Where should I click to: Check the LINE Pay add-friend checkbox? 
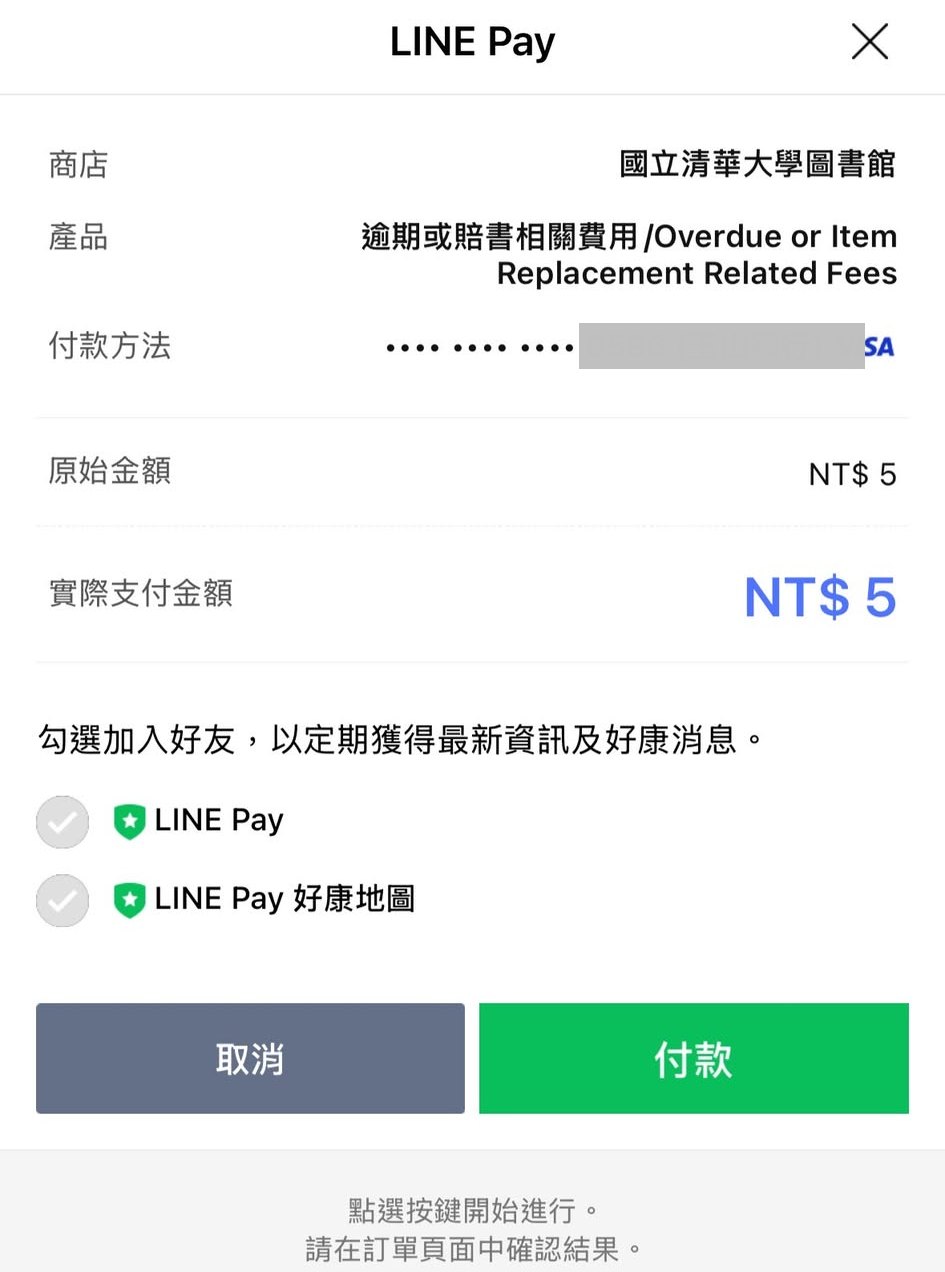[62, 822]
